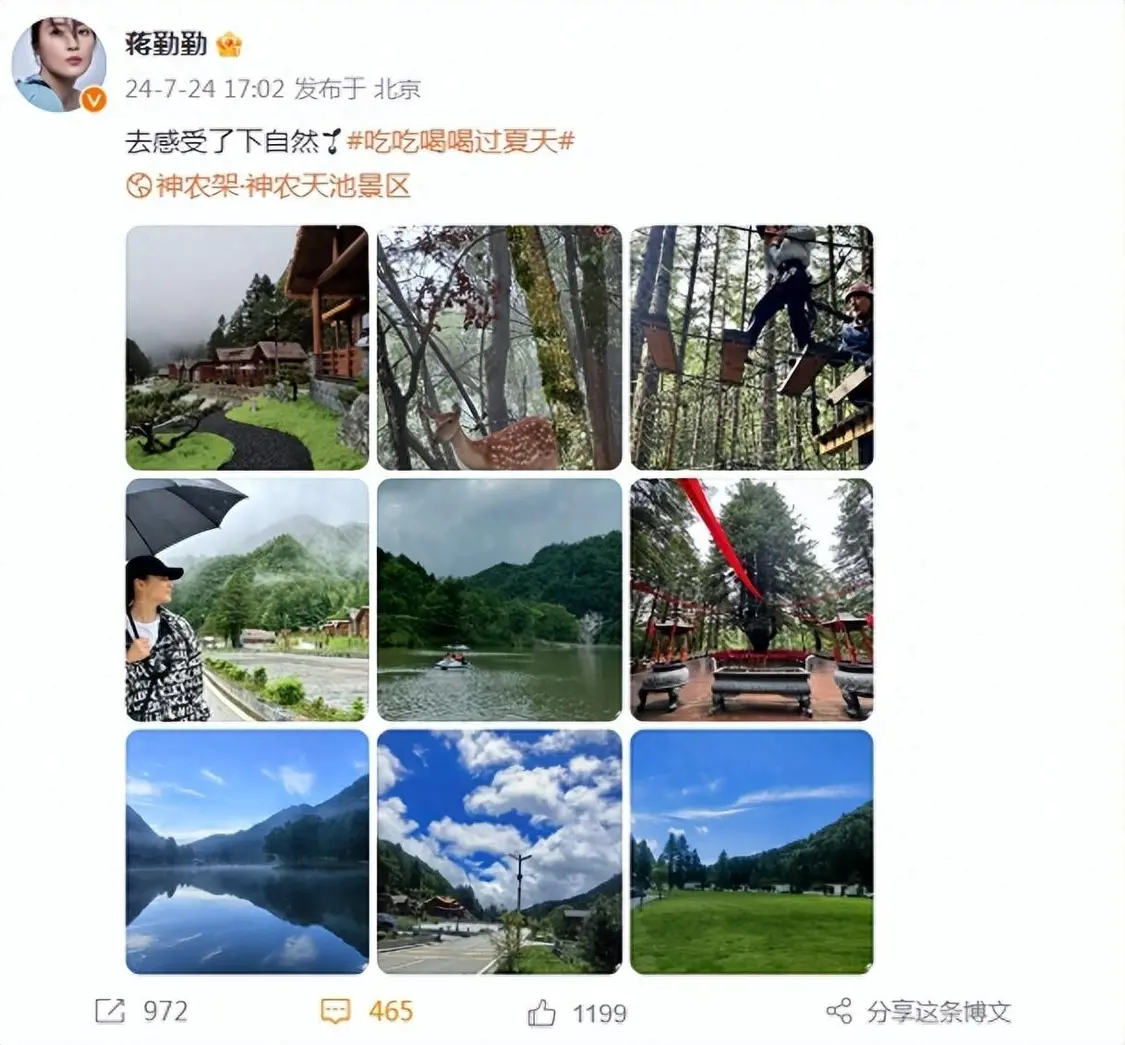Open the hashtag #吃吃喝喝过夏天#
Screen dimensions: 1125x1045
point(461,142)
